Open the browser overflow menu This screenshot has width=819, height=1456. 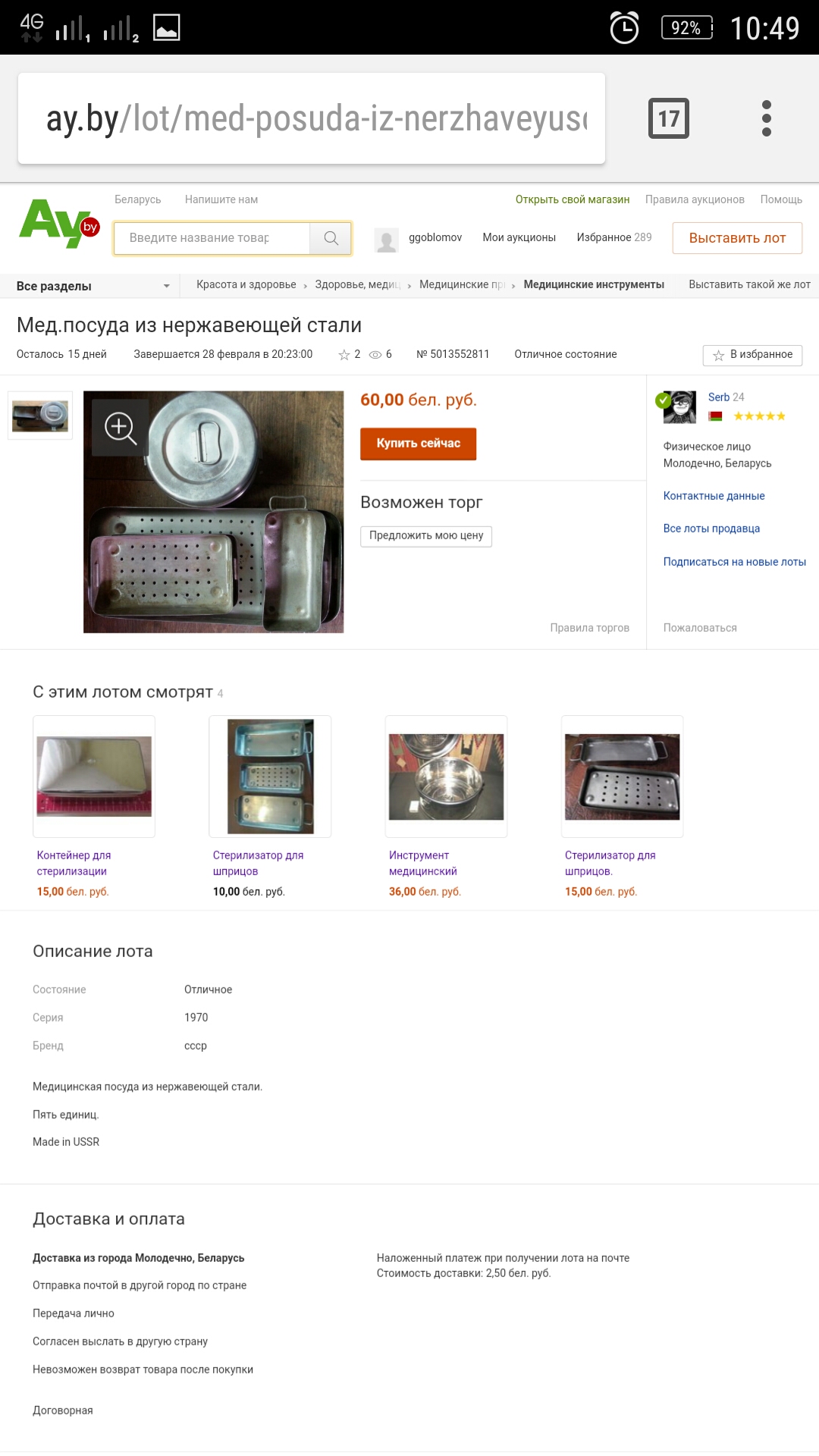[x=766, y=118]
